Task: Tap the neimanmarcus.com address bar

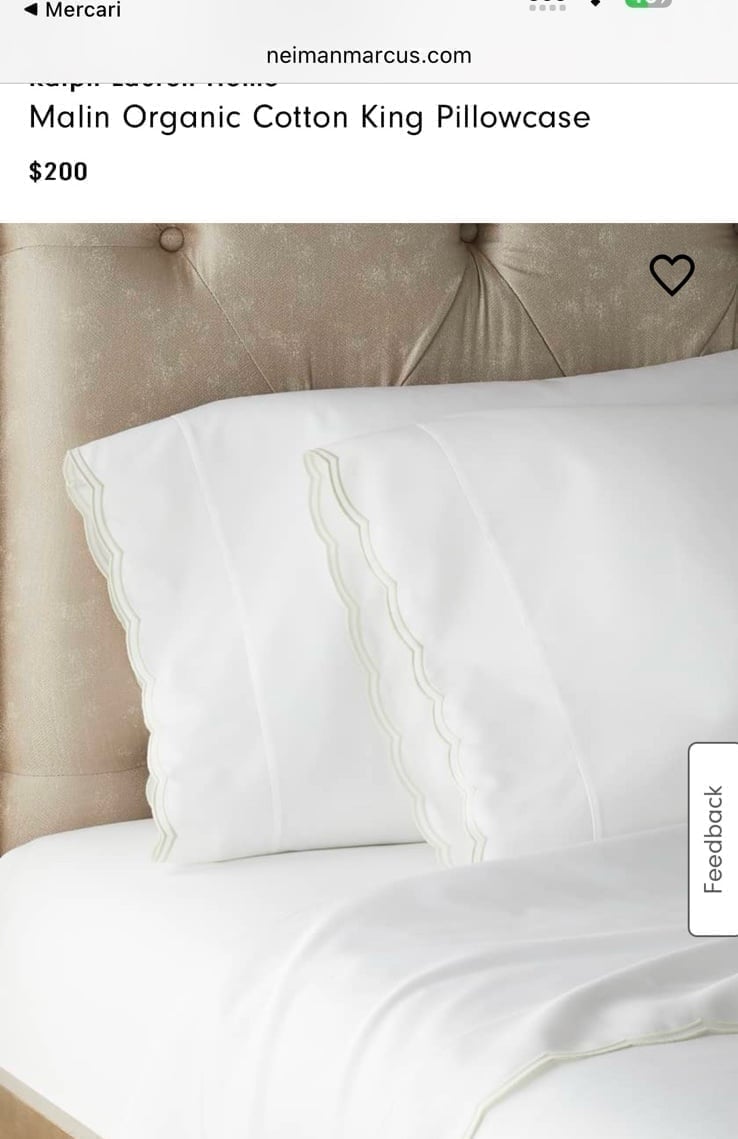Action: [x=369, y=56]
